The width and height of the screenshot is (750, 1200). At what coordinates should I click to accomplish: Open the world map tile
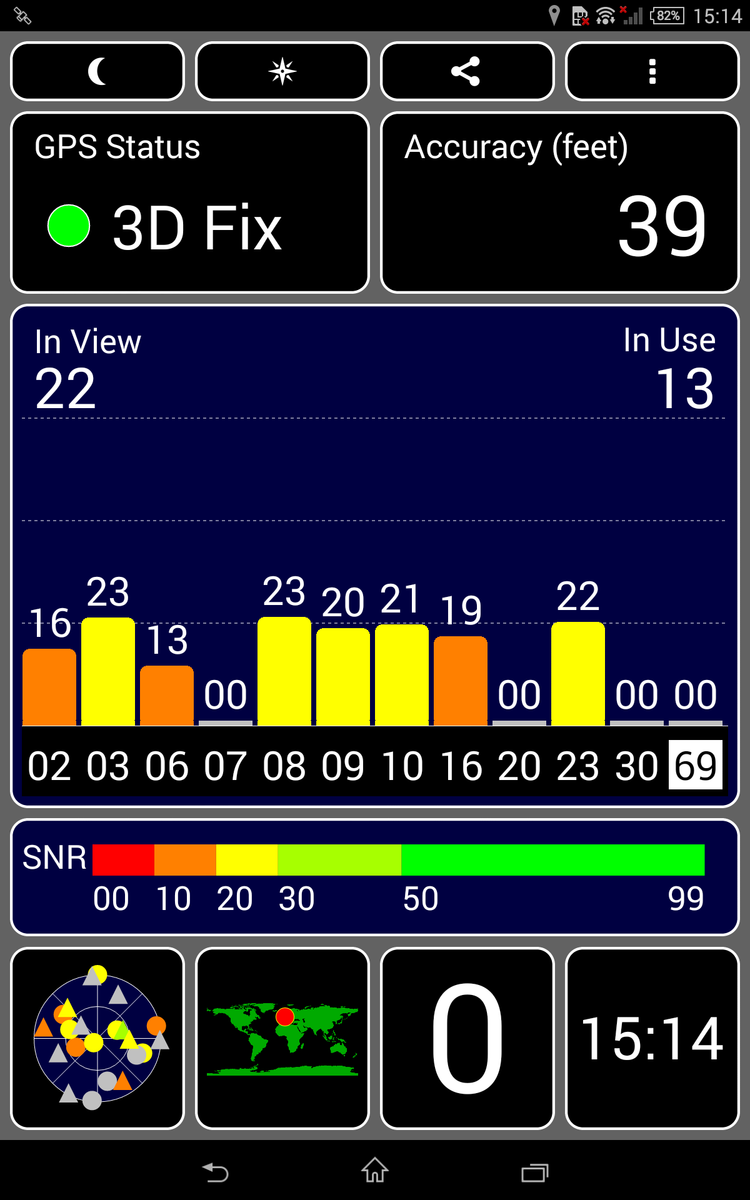(283, 1037)
